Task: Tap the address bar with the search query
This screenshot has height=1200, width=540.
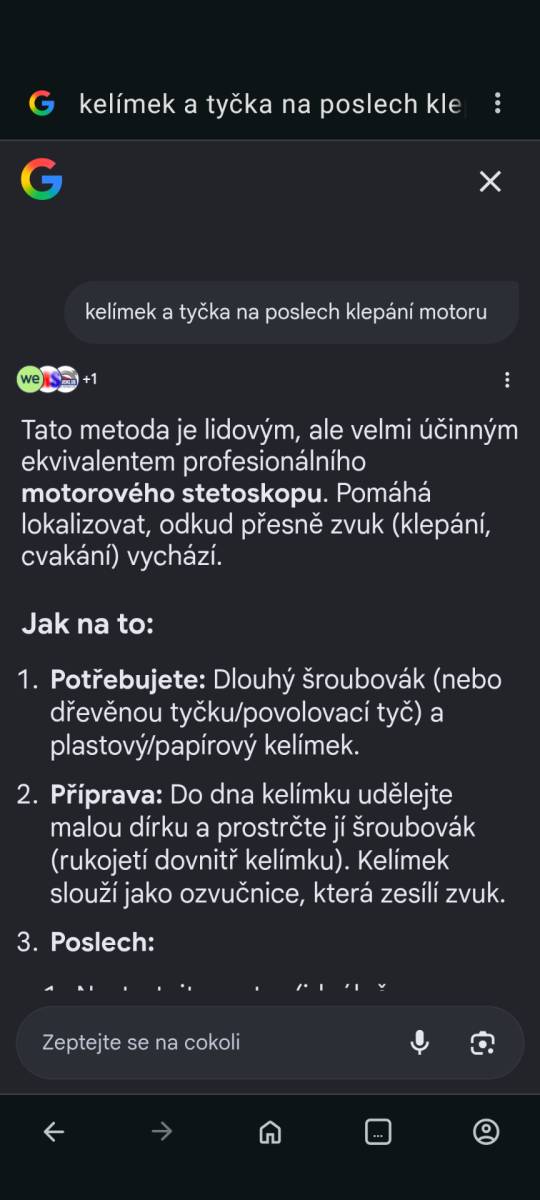Action: coord(272,104)
